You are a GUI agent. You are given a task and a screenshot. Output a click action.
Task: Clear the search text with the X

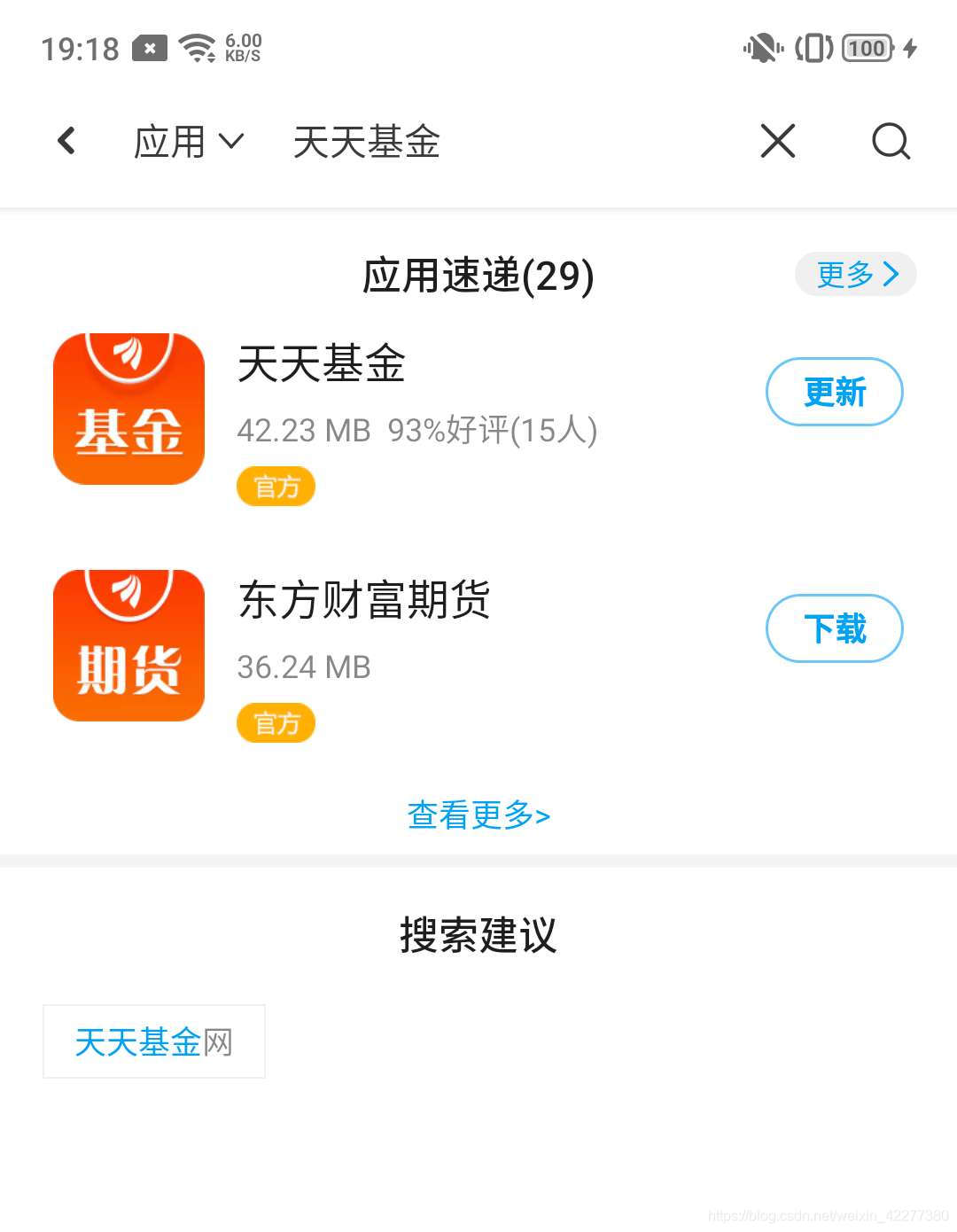click(778, 141)
